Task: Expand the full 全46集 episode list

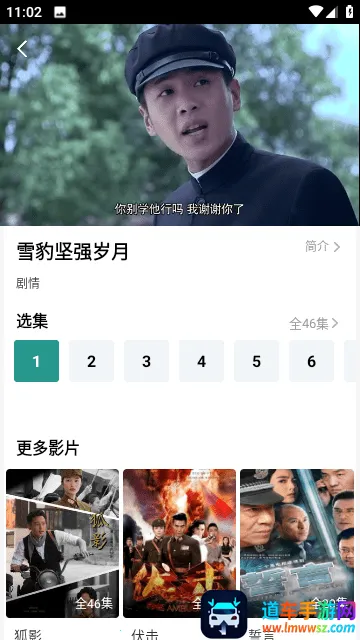Action: pos(314,323)
